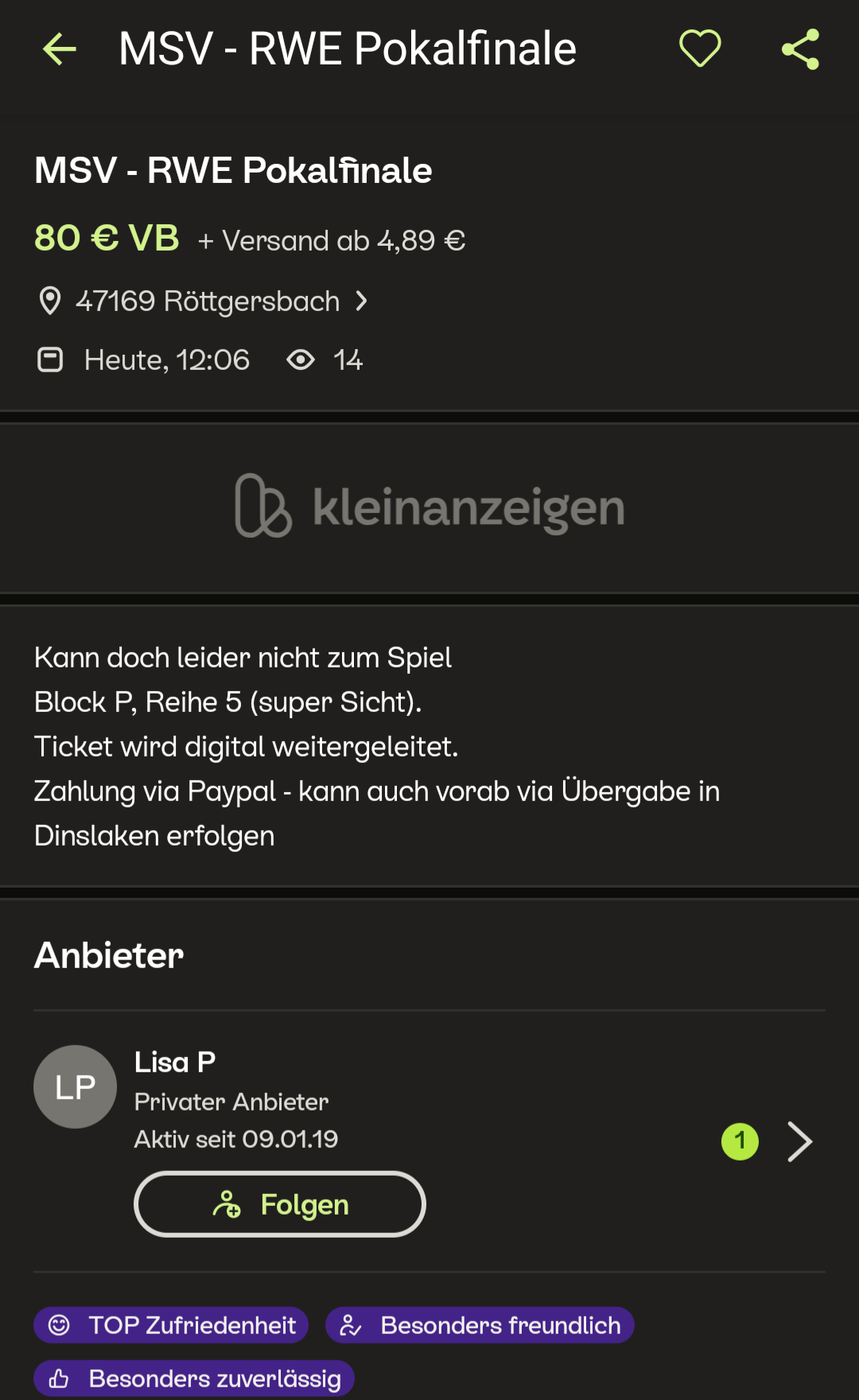Tap the TOP Zufriedenheit badge
The width and height of the screenshot is (859, 1400).
[171, 1325]
